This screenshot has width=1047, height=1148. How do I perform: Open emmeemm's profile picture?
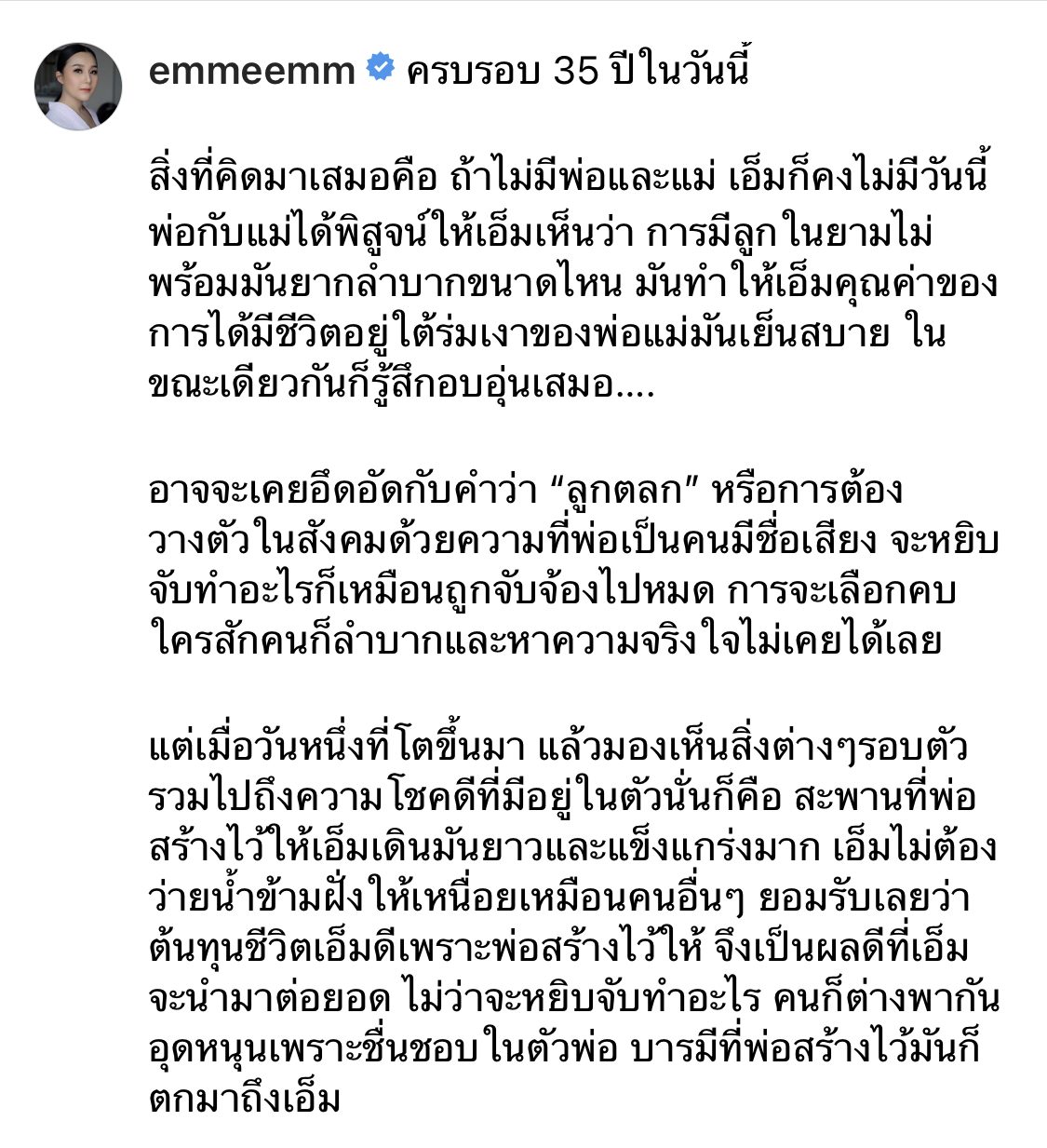pos(78,87)
